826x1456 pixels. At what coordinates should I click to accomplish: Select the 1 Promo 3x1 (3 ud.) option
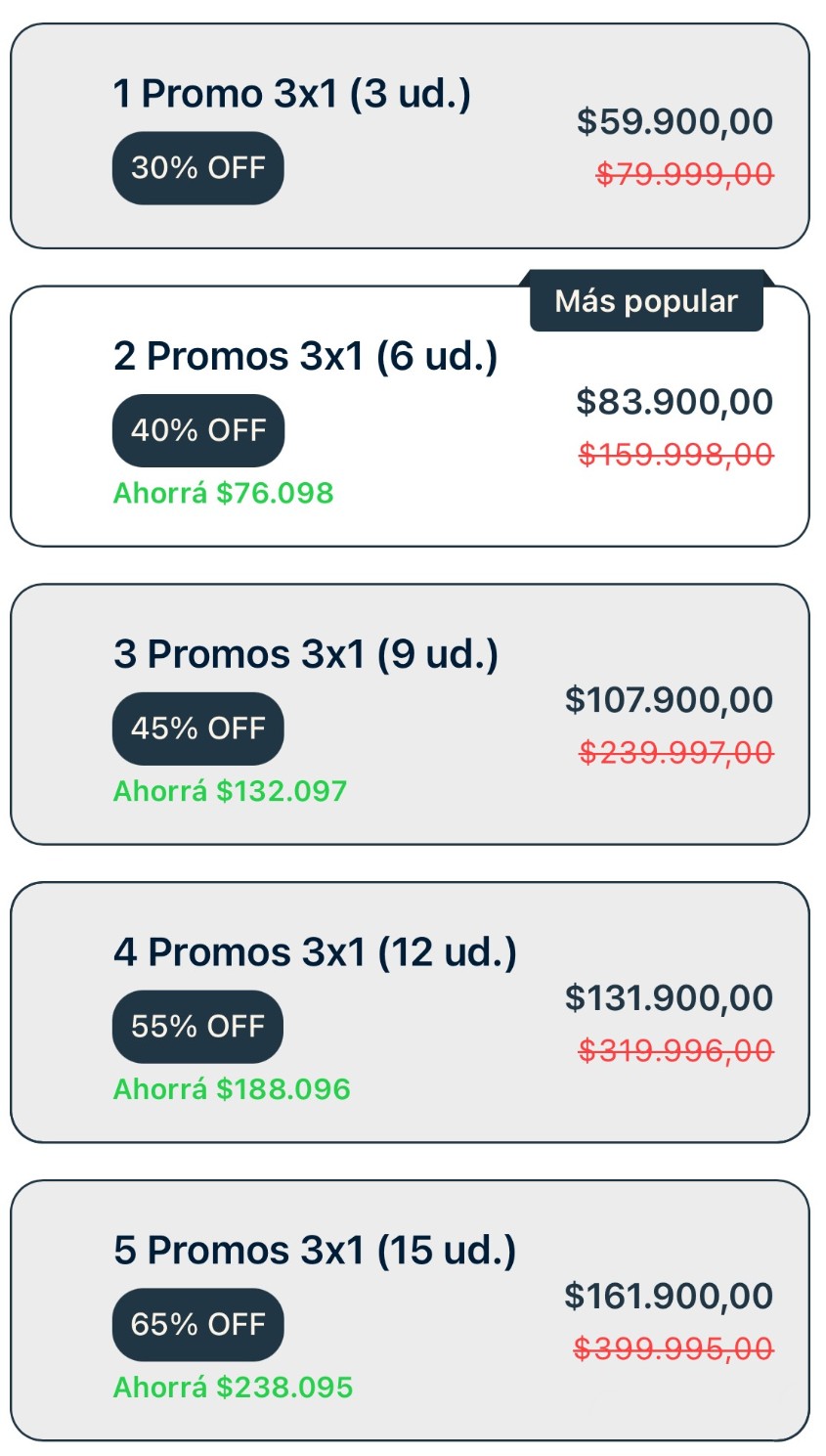[x=410, y=136]
